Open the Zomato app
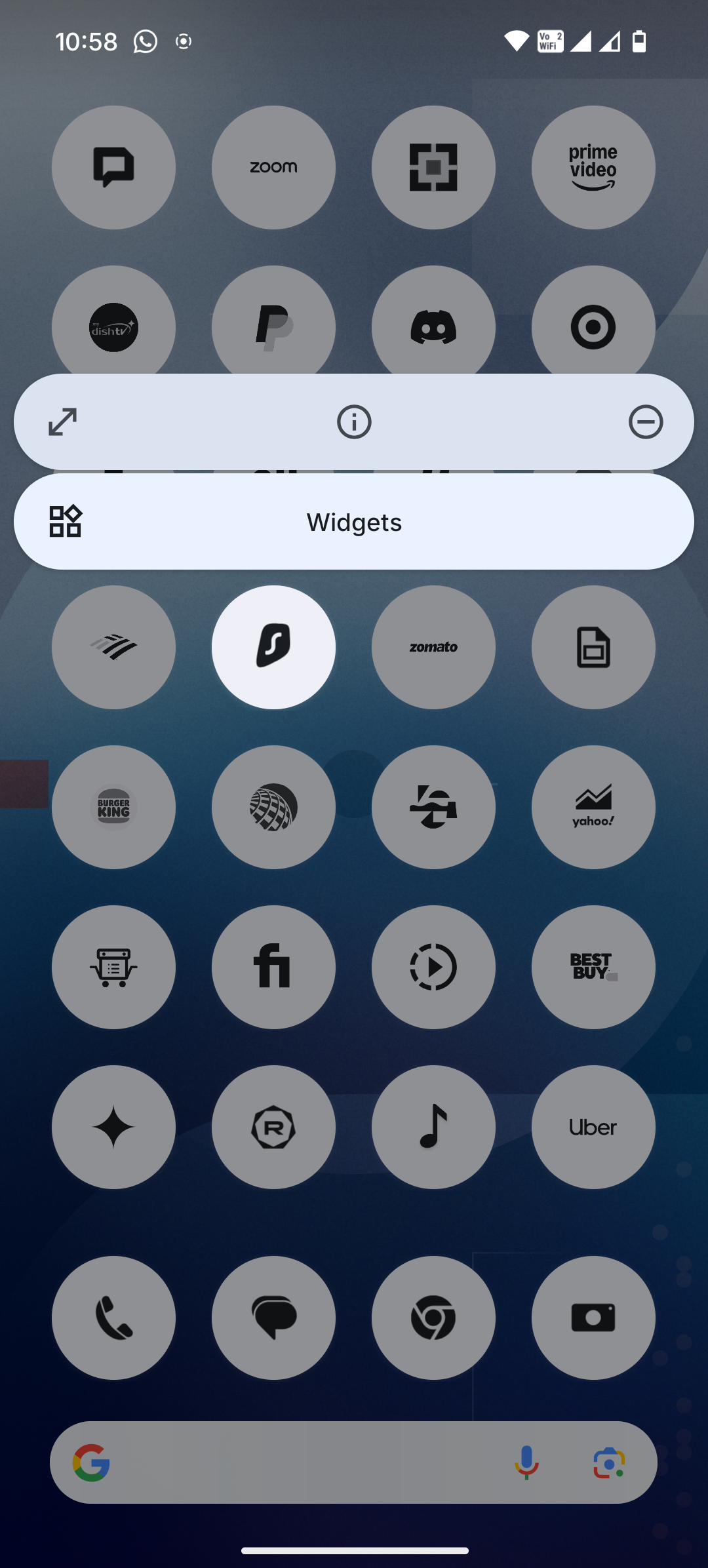708x1568 pixels. click(433, 647)
